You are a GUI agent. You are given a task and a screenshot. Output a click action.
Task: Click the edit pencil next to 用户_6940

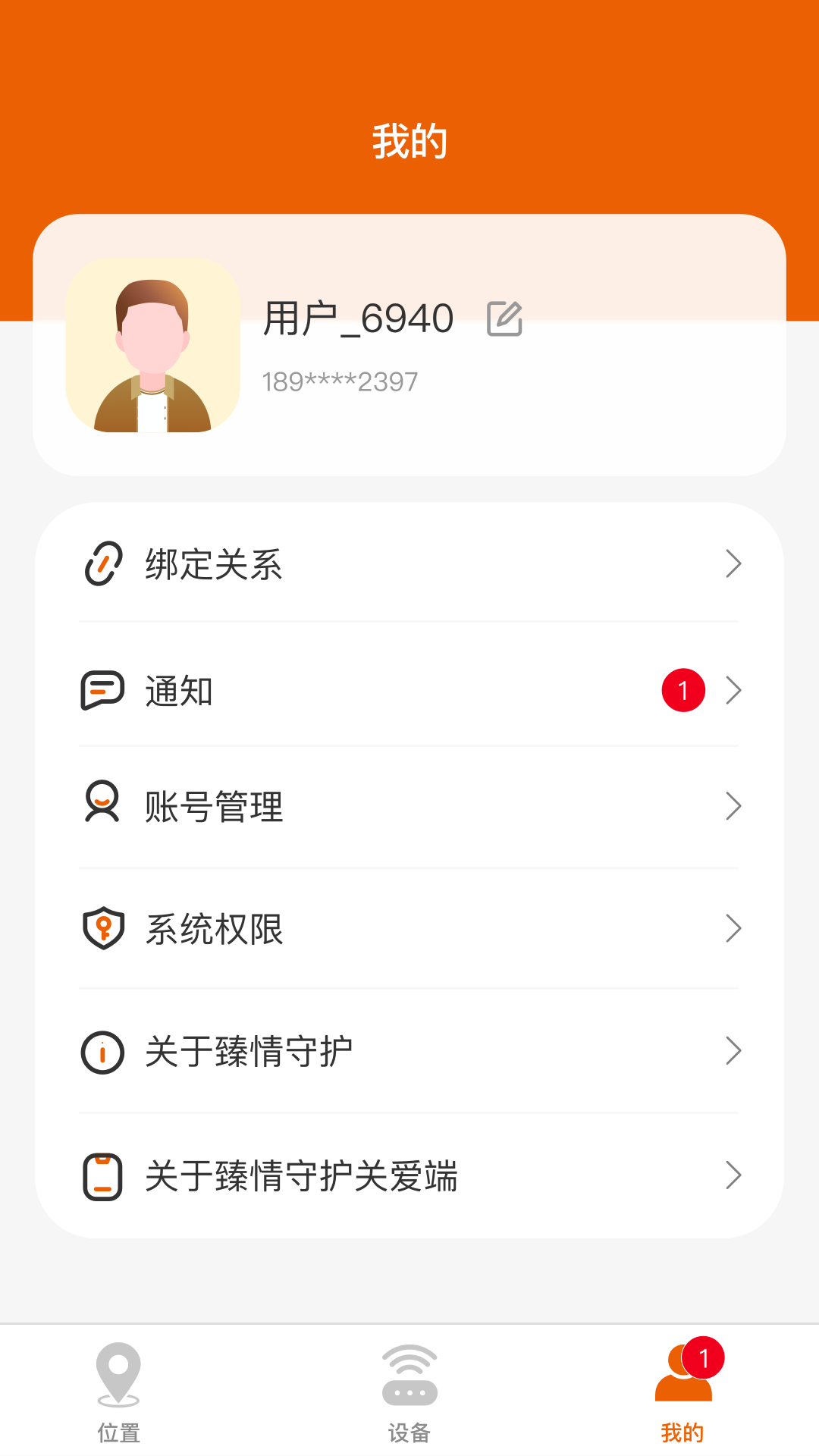tap(506, 318)
